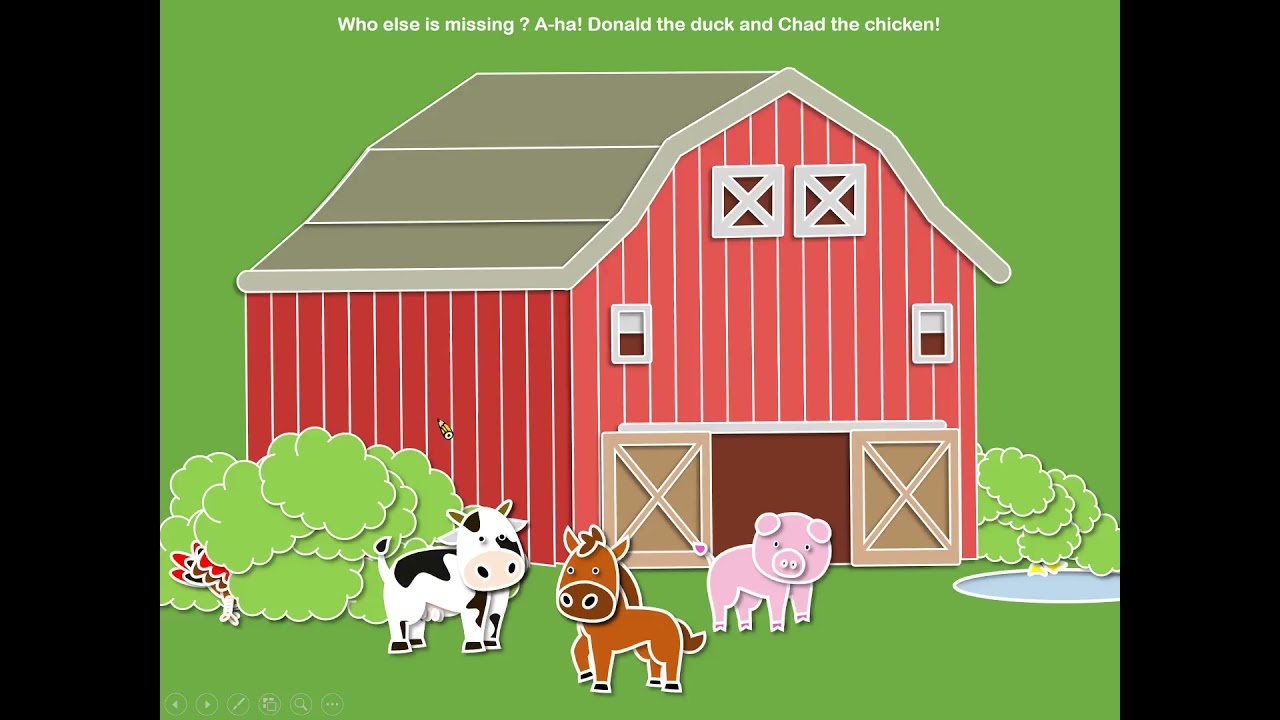
Task: Zoom into the slide with magnifier
Action: (301, 704)
